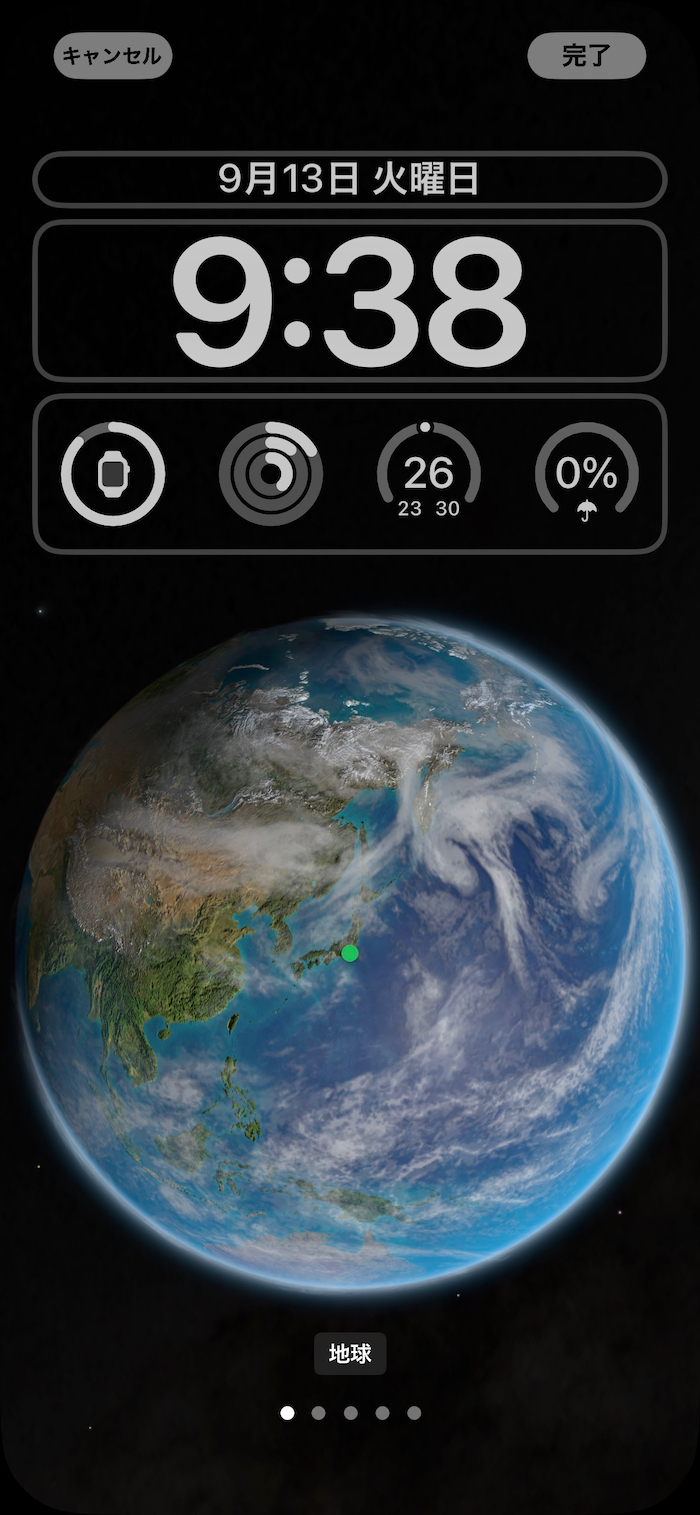Image resolution: width=700 pixels, height=1515 pixels.
Task: Select the Apple Watch battery widget
Action: point(113,473)
